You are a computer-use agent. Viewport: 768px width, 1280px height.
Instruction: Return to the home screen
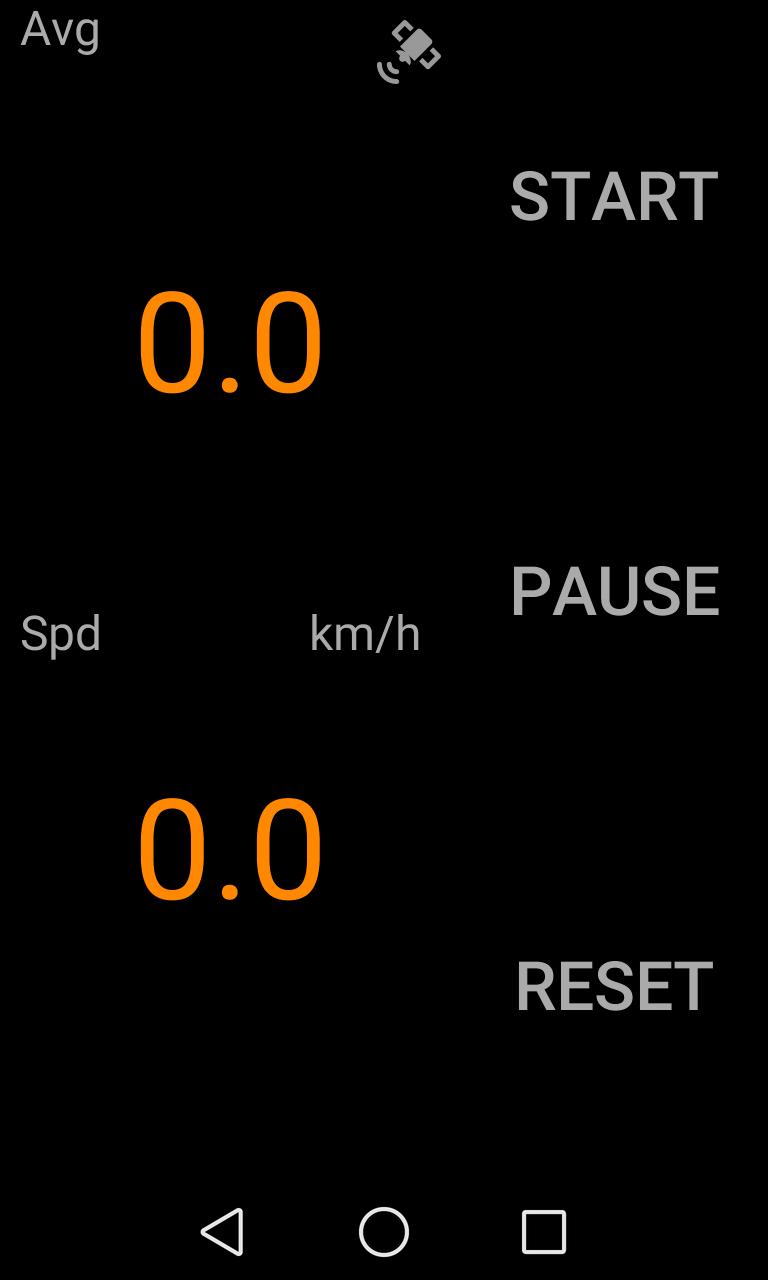(384, 1231)
